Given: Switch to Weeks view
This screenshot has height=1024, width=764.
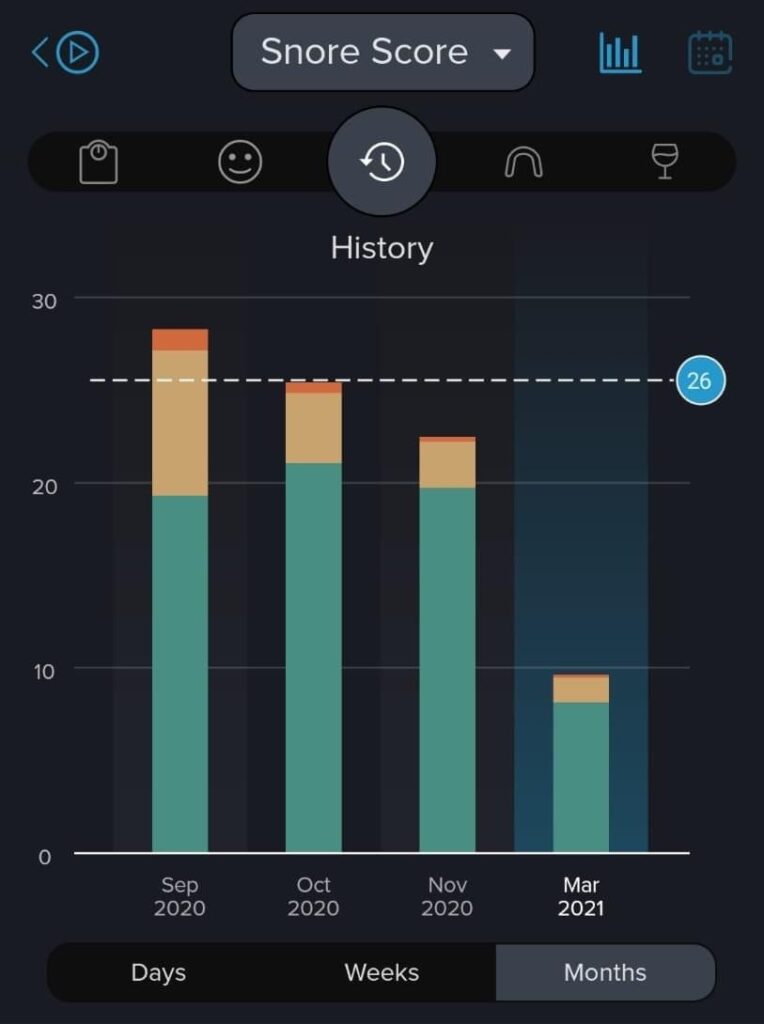Looking at the screenshot, I should click(382, 972).
